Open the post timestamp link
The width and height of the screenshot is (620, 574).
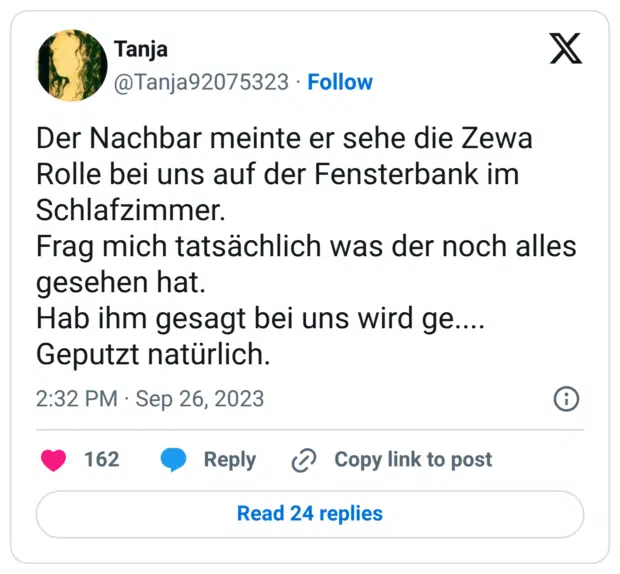[x=150, y=399]
